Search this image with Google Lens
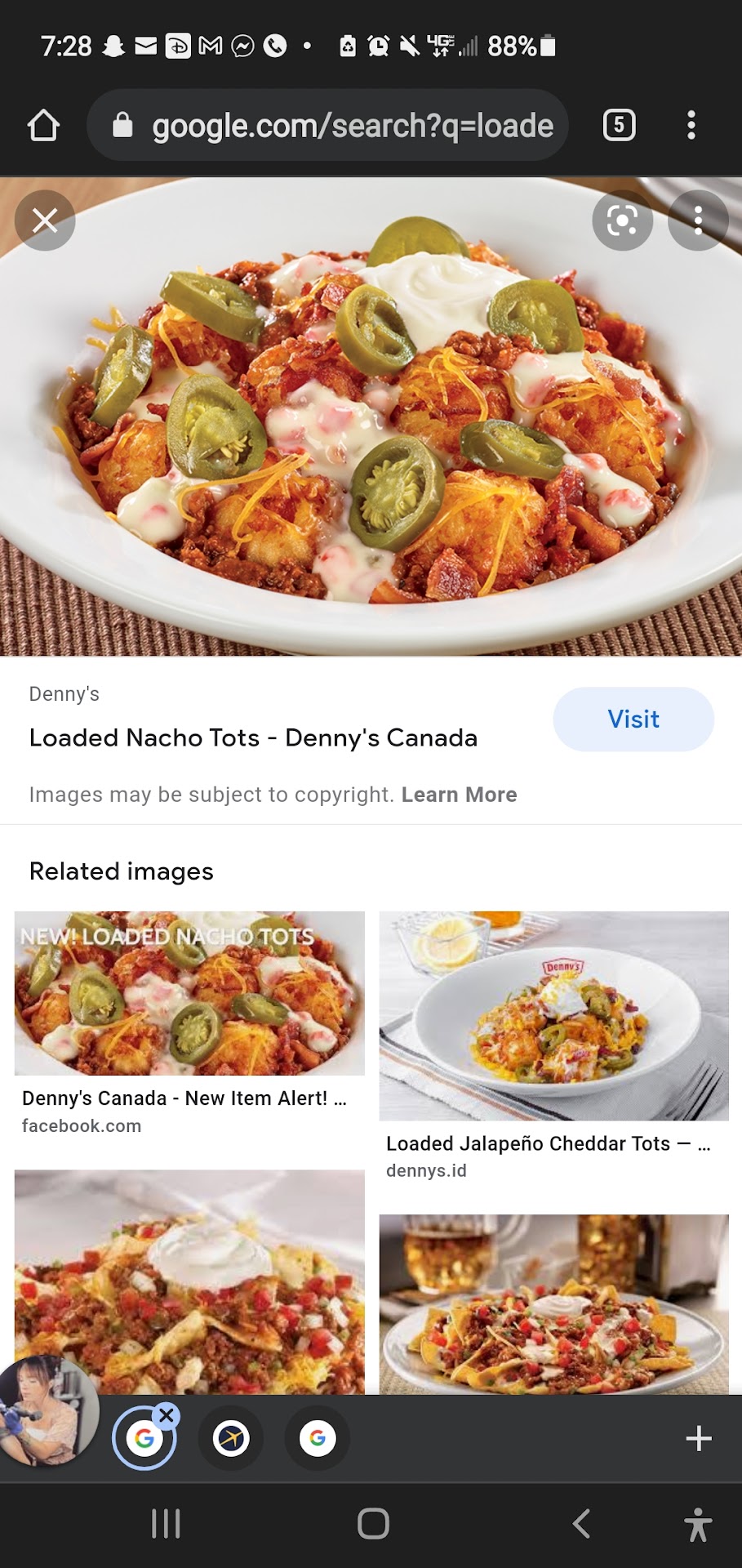This screenshot has width=742, height=1568. click(622, 220)
